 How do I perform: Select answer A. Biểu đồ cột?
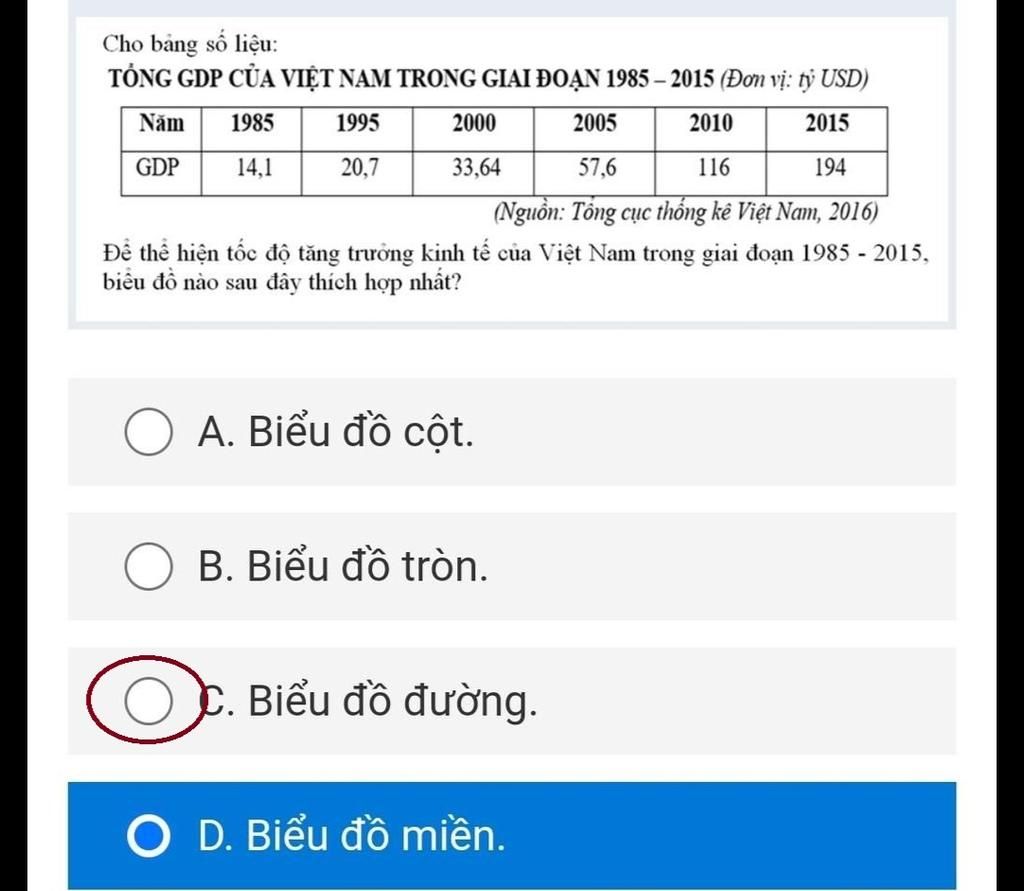pos(148,432)
